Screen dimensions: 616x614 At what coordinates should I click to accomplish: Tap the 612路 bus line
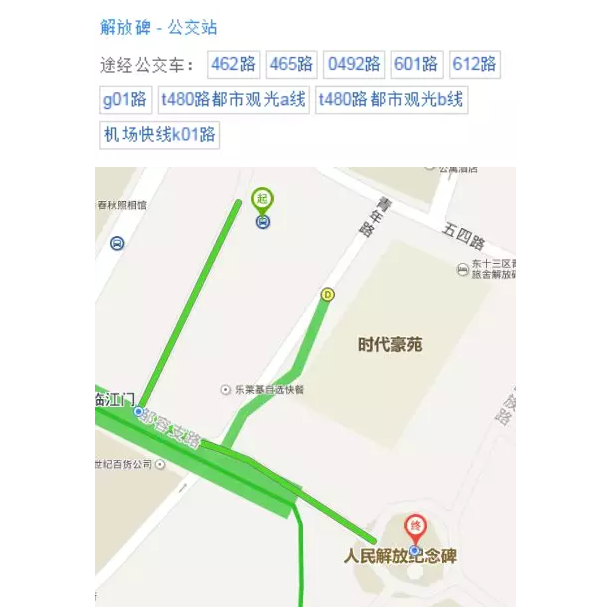point(474,65)
